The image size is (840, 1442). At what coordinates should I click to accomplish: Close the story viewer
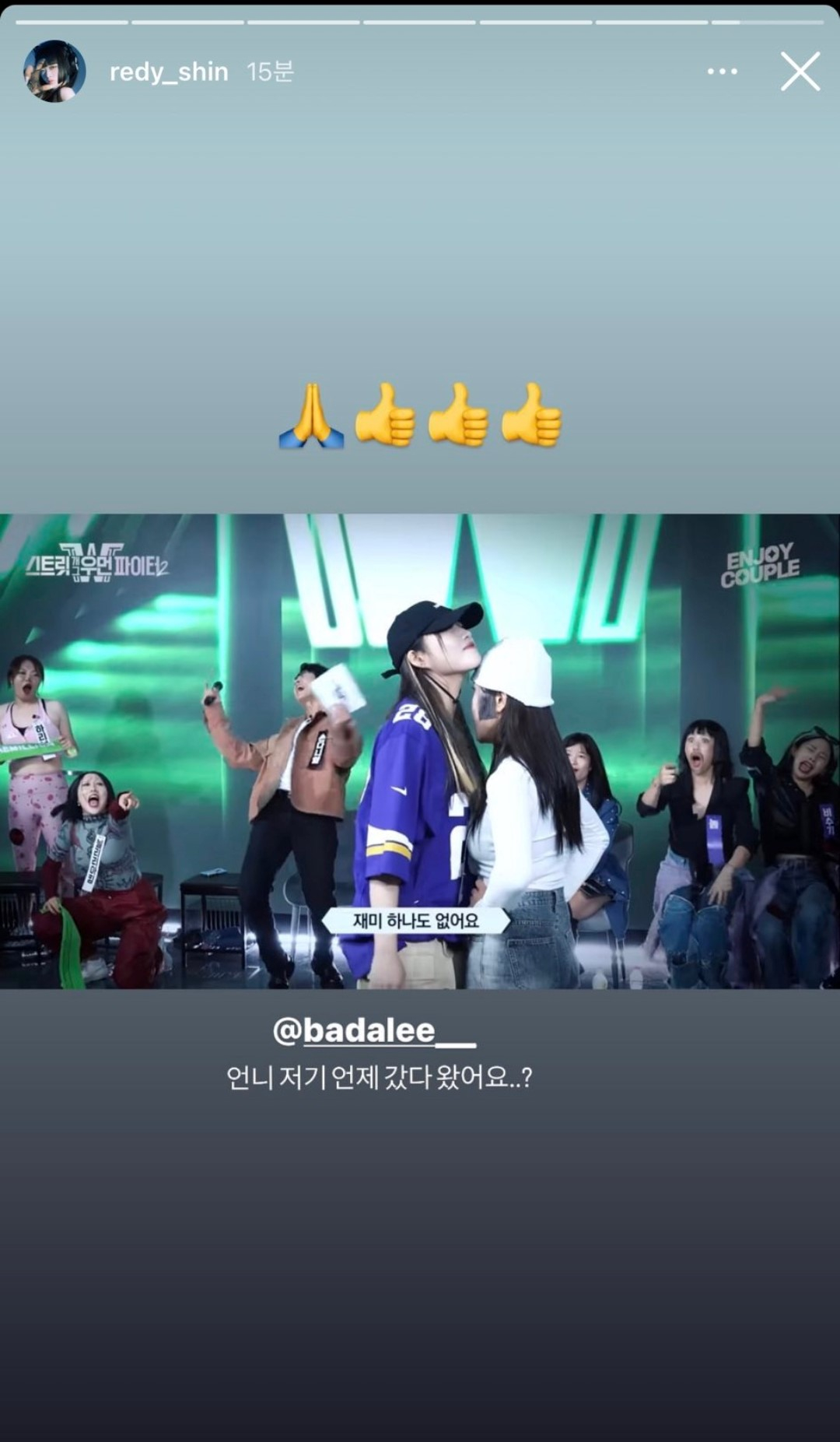point(800,72)
